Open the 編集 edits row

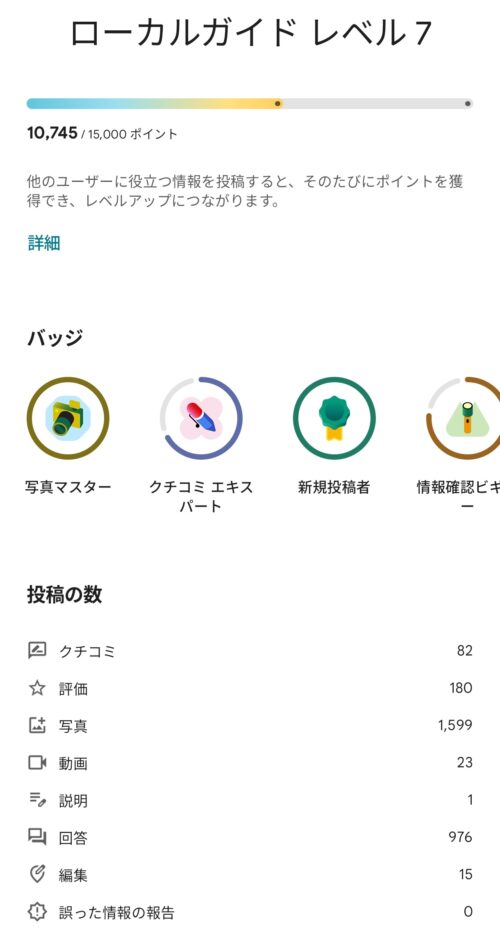click(x=250, y=875)
